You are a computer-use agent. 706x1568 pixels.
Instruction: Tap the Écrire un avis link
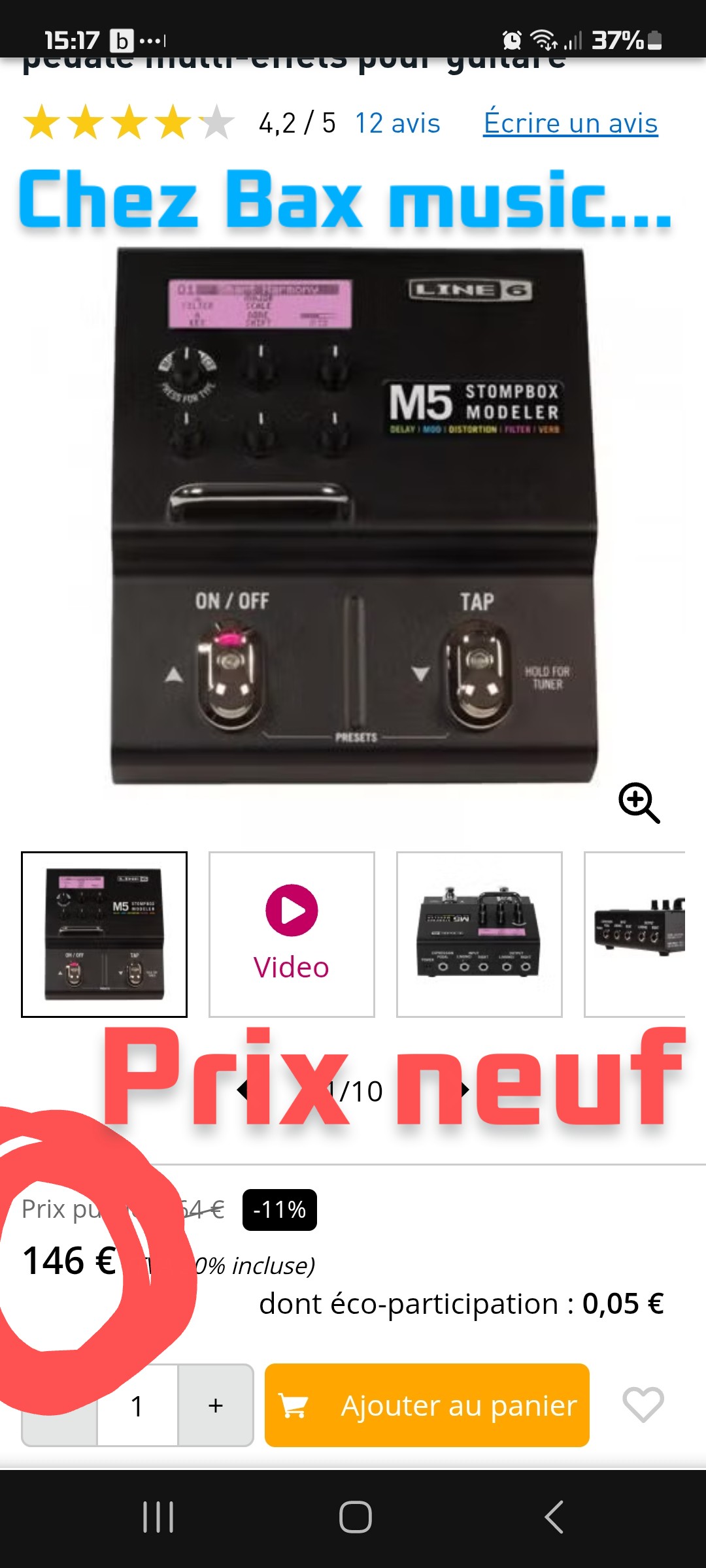point(570,123)
